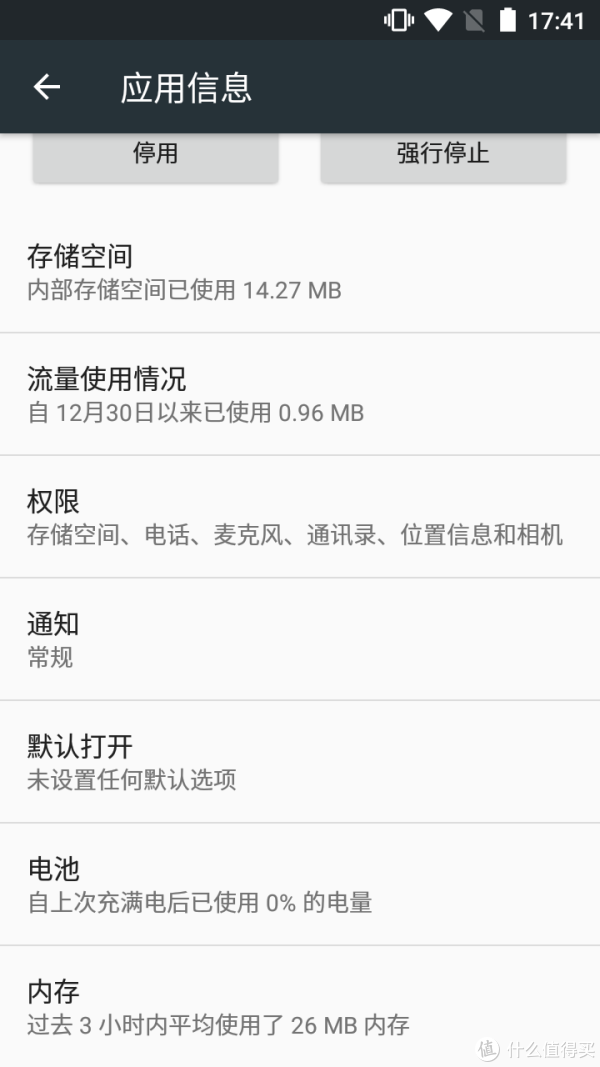Force stop the app with 强行停止

pos(443,154)
